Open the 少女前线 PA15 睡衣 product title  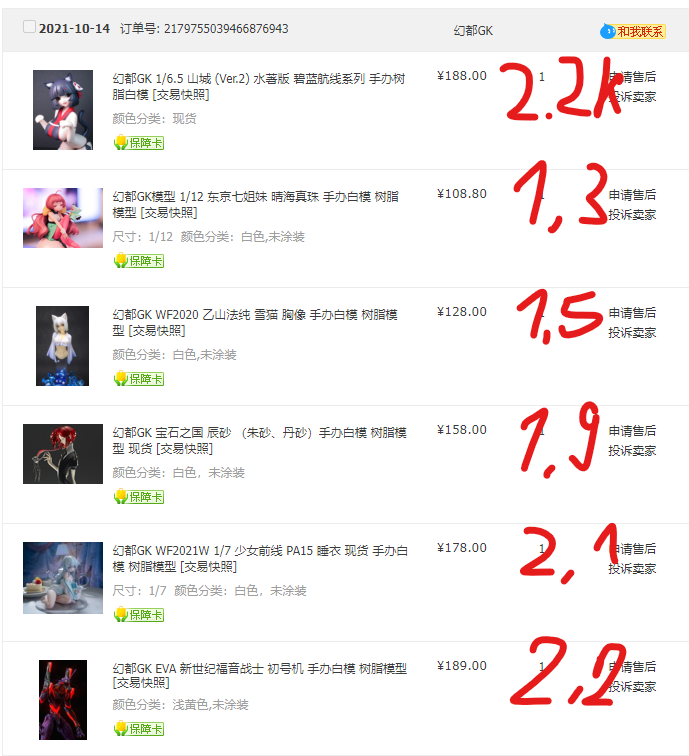tap(260, 558)
